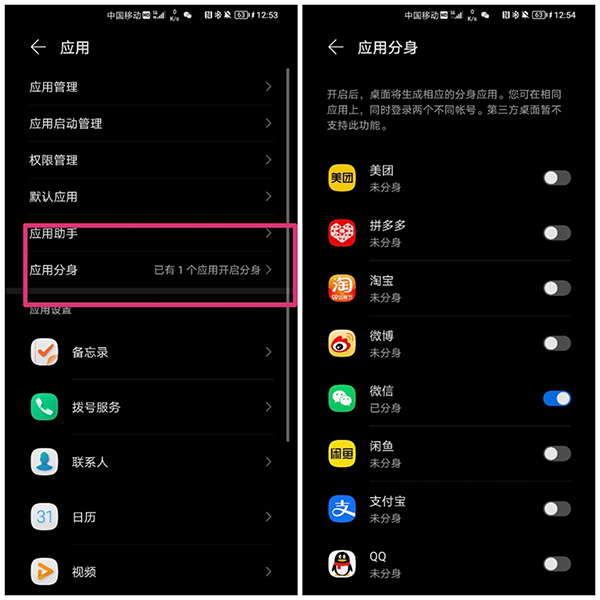Open 拨号服务 settings
The height and width of the screenshot is (600, 600).
[150, 407]
